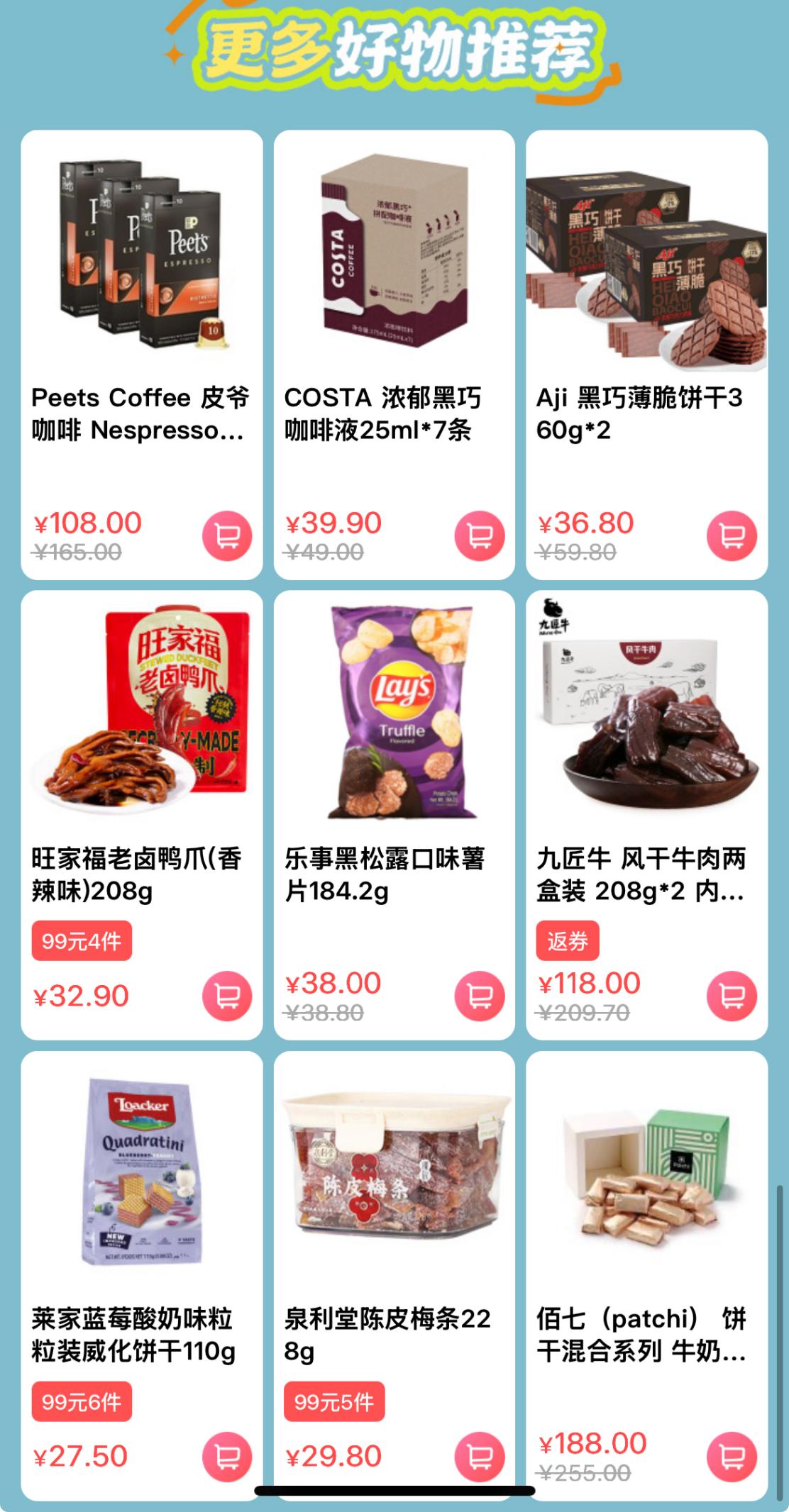The image size is (789, 1512).
Task: Add 乐事黑松露口味薯片 to cart
Action: (x=480, y=996)
